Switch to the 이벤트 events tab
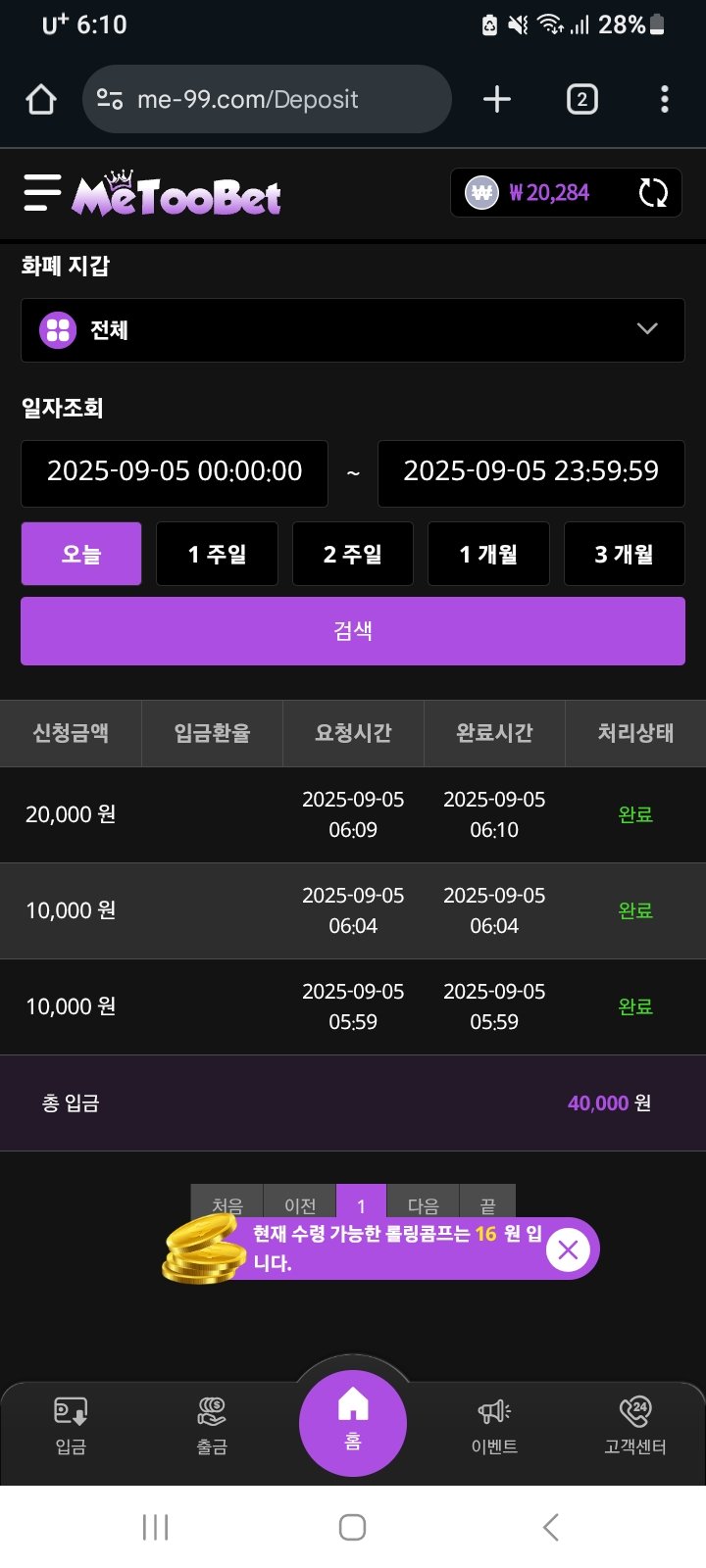The width and height of the screenshot is (706, 1568). coord(494,1425)
